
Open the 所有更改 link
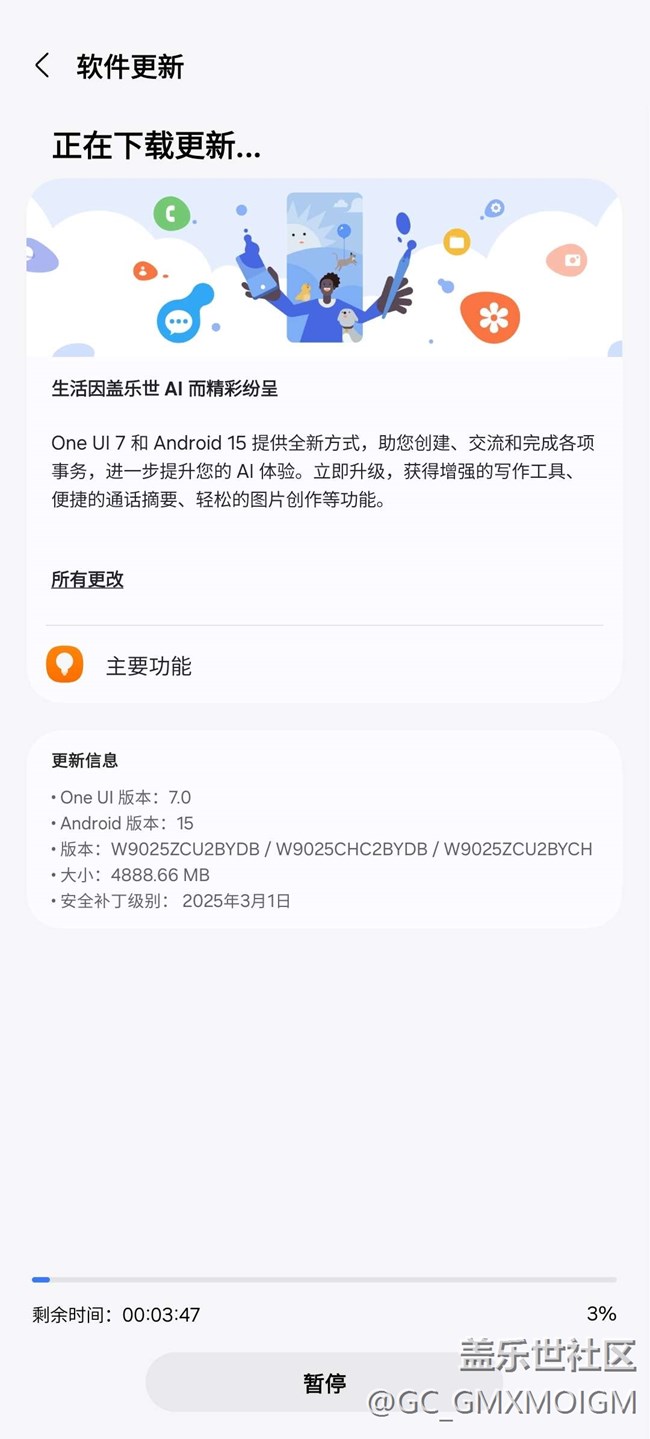(x=88, y=579)
